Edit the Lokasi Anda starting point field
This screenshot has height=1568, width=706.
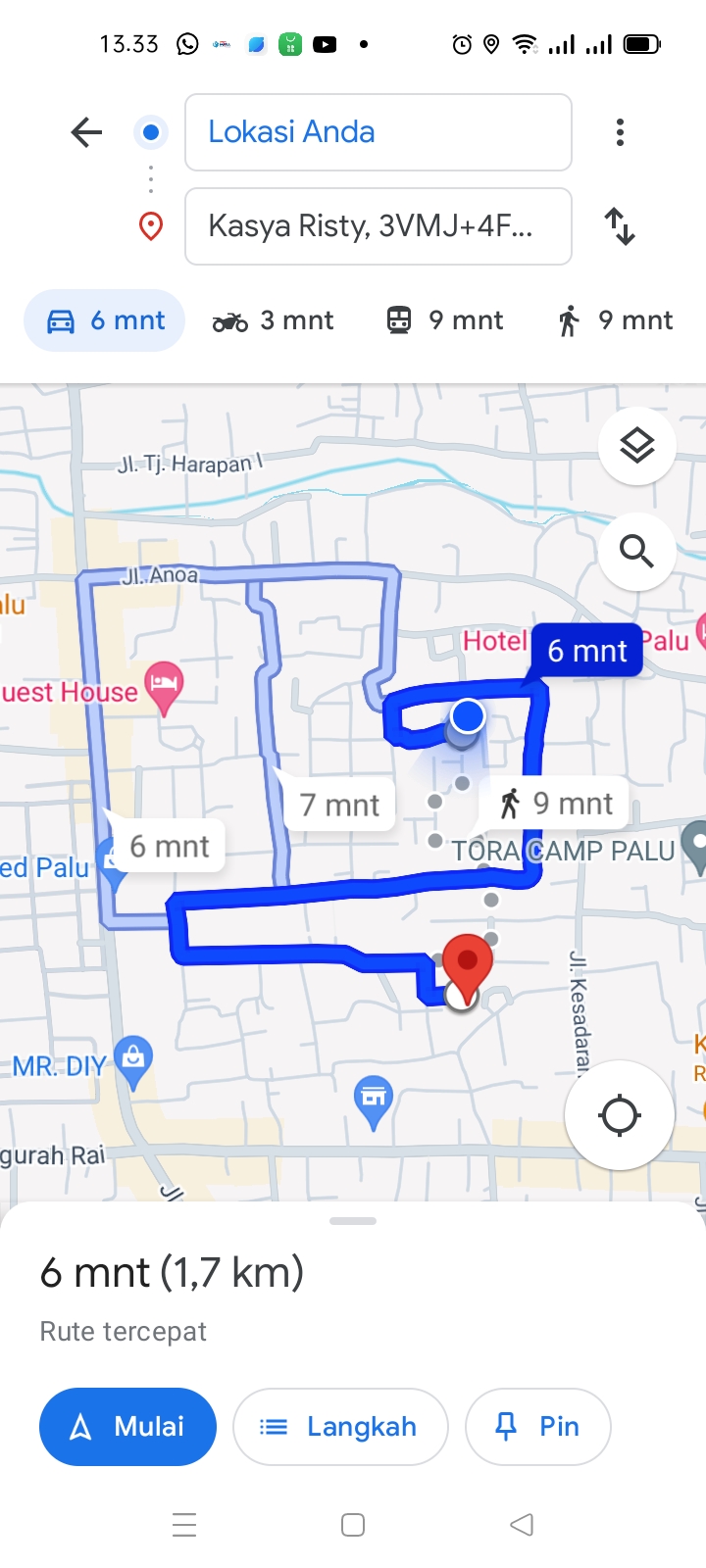(x=378, y=132)
